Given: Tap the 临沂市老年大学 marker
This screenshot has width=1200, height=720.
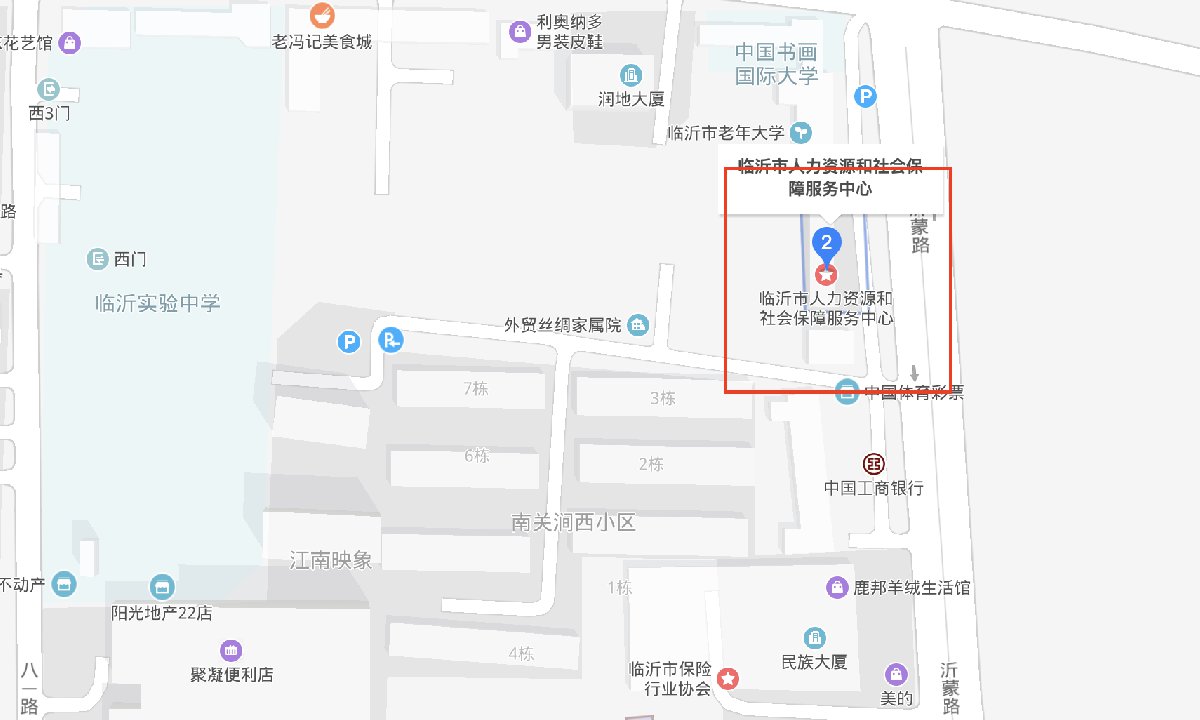Looking at the screenshot, I should [800, 132].
